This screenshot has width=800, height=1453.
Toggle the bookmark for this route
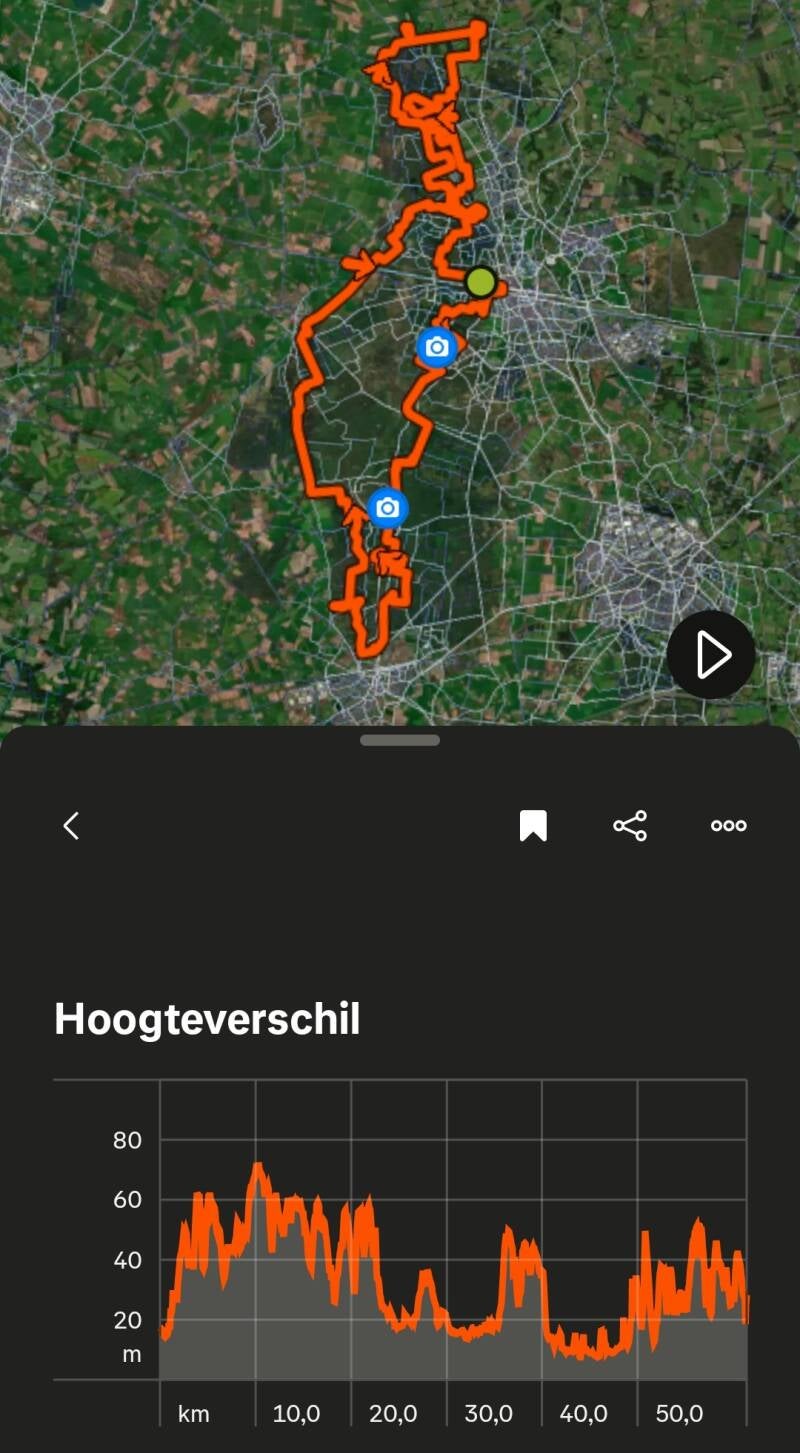click(x=533, y=826)
